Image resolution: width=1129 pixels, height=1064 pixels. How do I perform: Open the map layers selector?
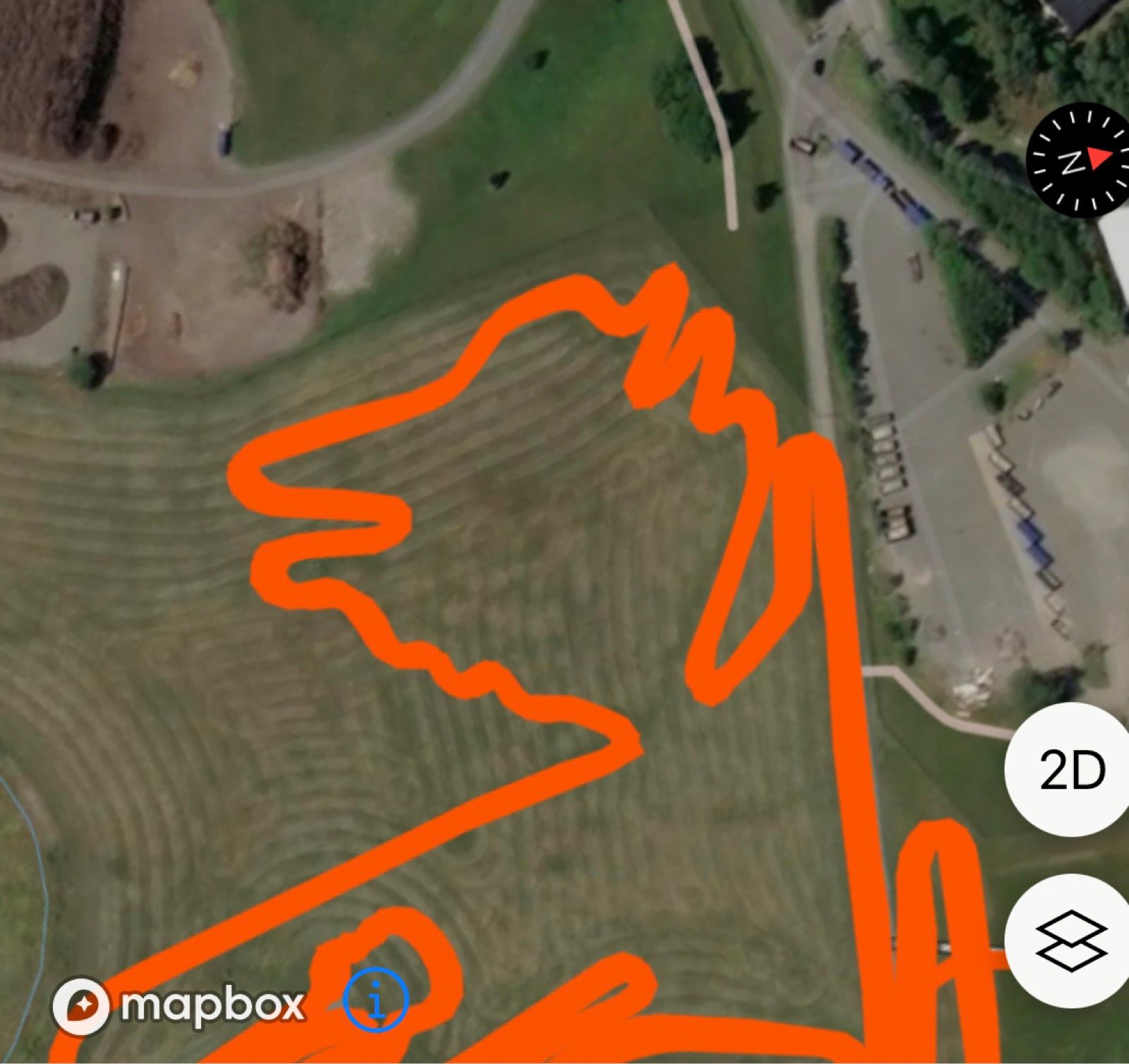(1071, 941)
